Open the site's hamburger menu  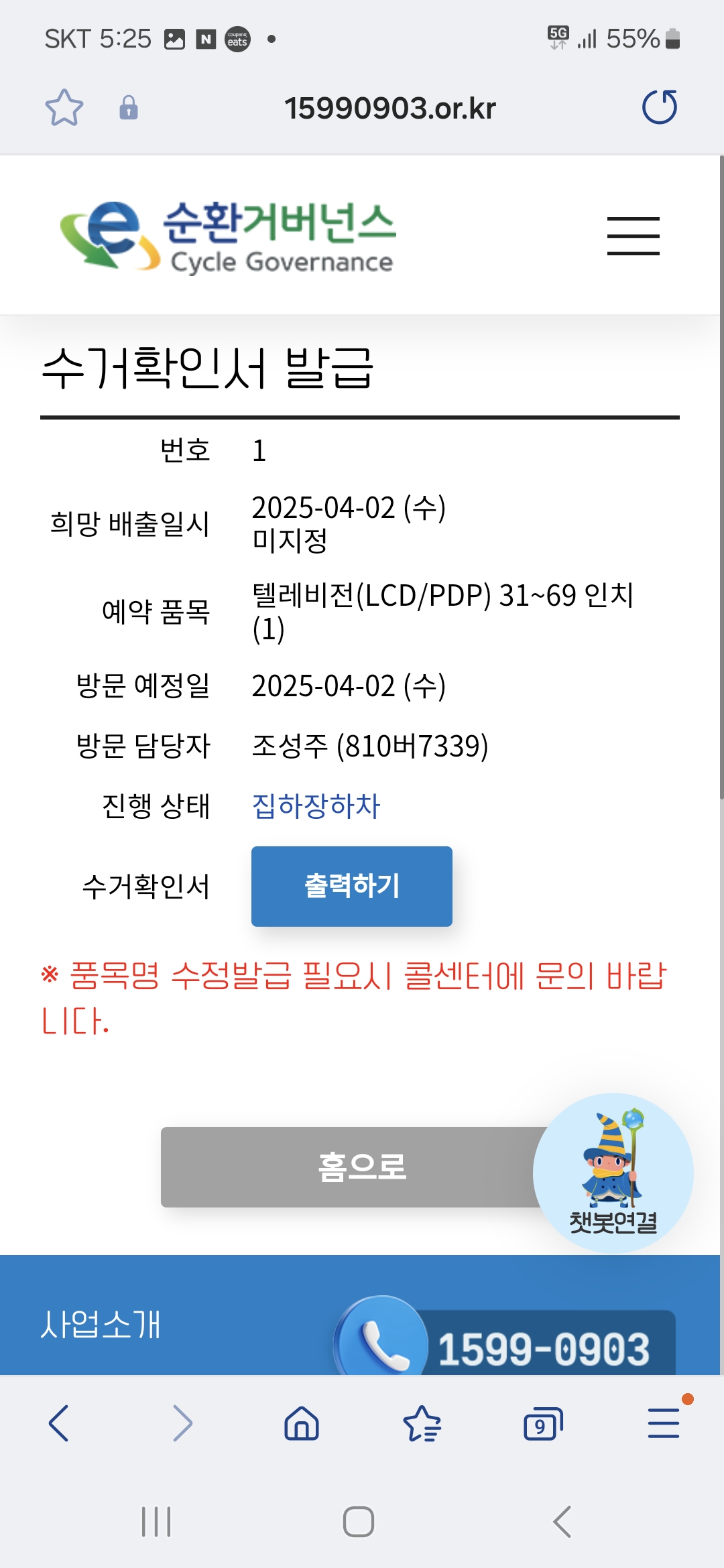point(633,236)
